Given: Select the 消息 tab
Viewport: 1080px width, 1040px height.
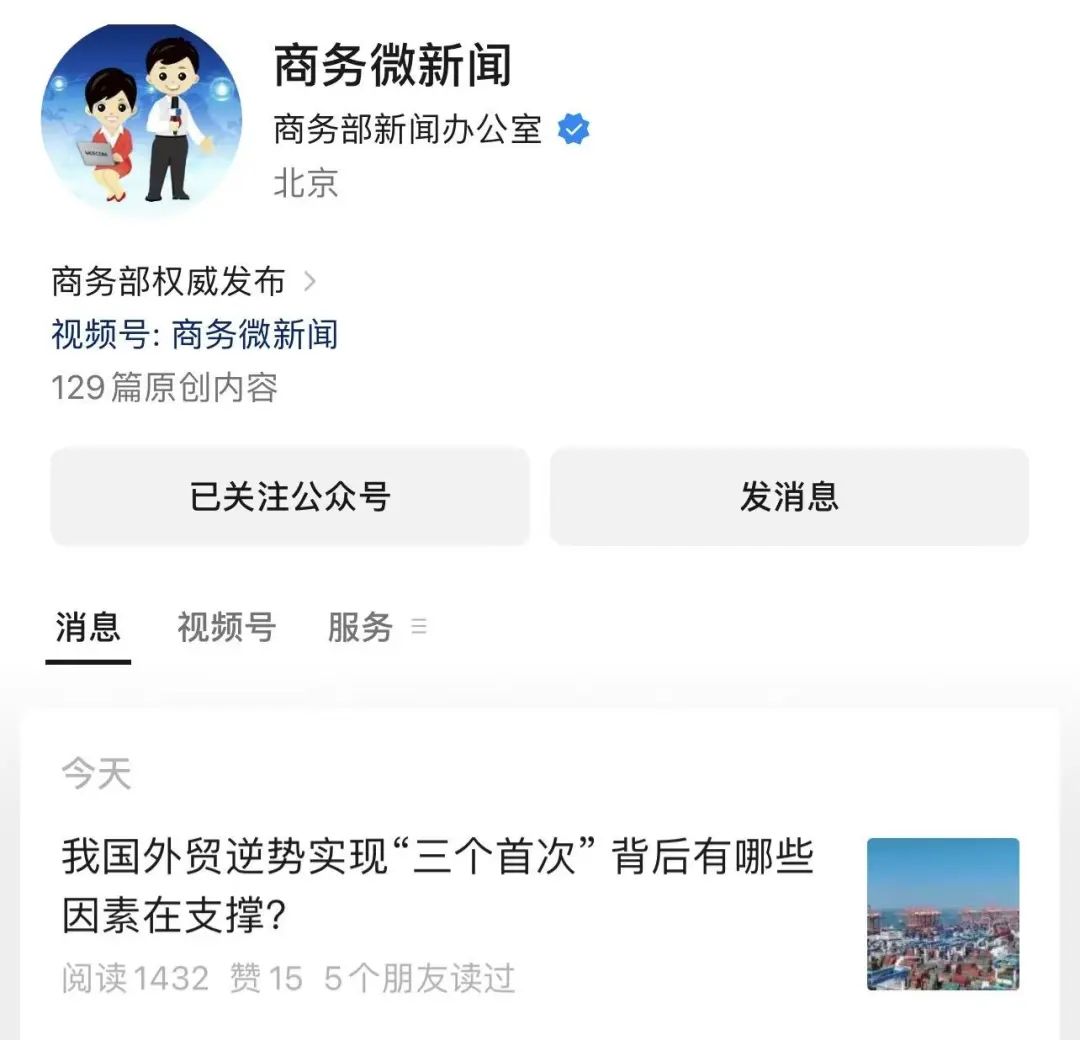Looking at the screenshot, I should 88,628.
